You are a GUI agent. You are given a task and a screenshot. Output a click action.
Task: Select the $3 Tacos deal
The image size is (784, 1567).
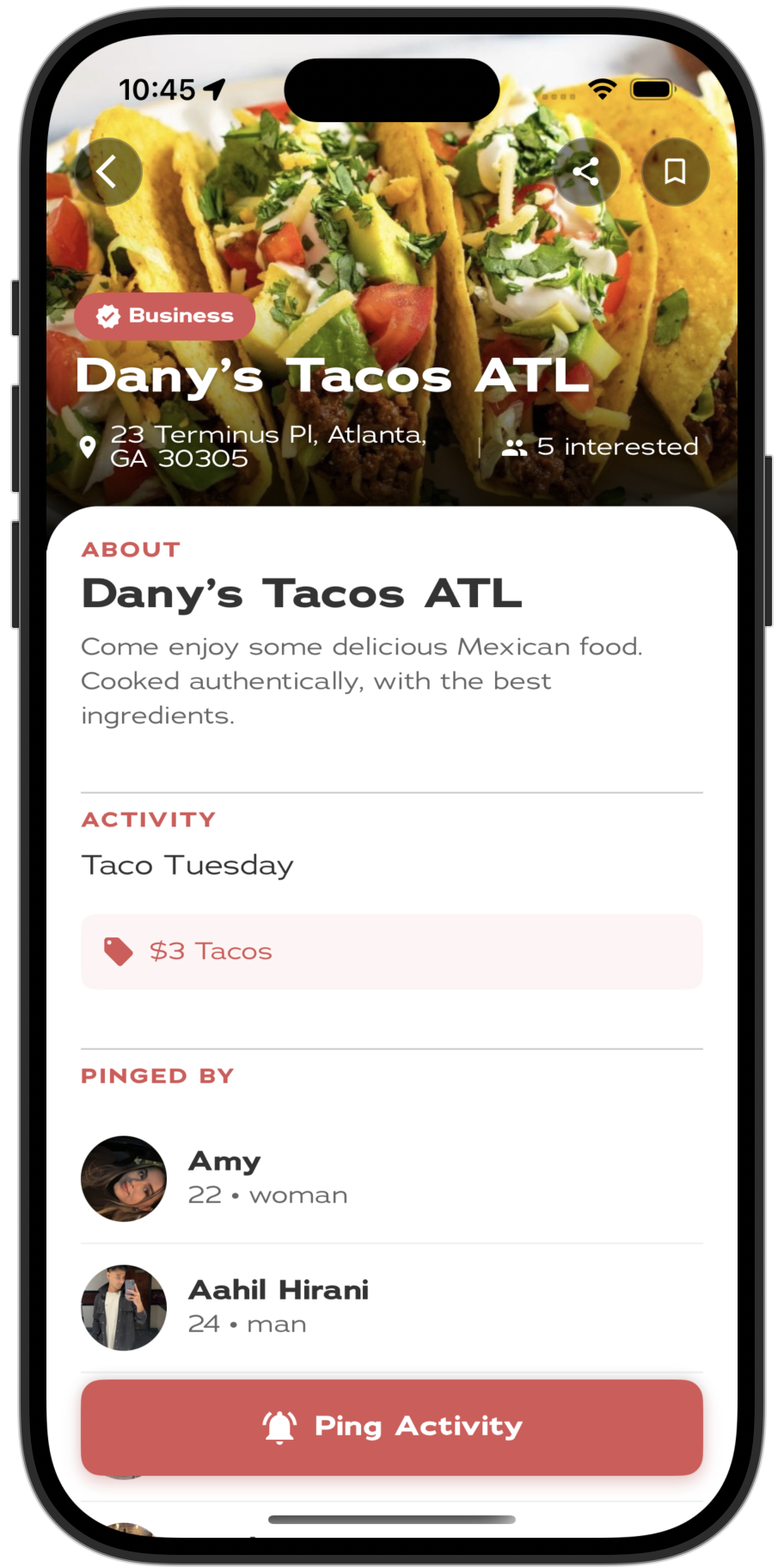[392, 951]
